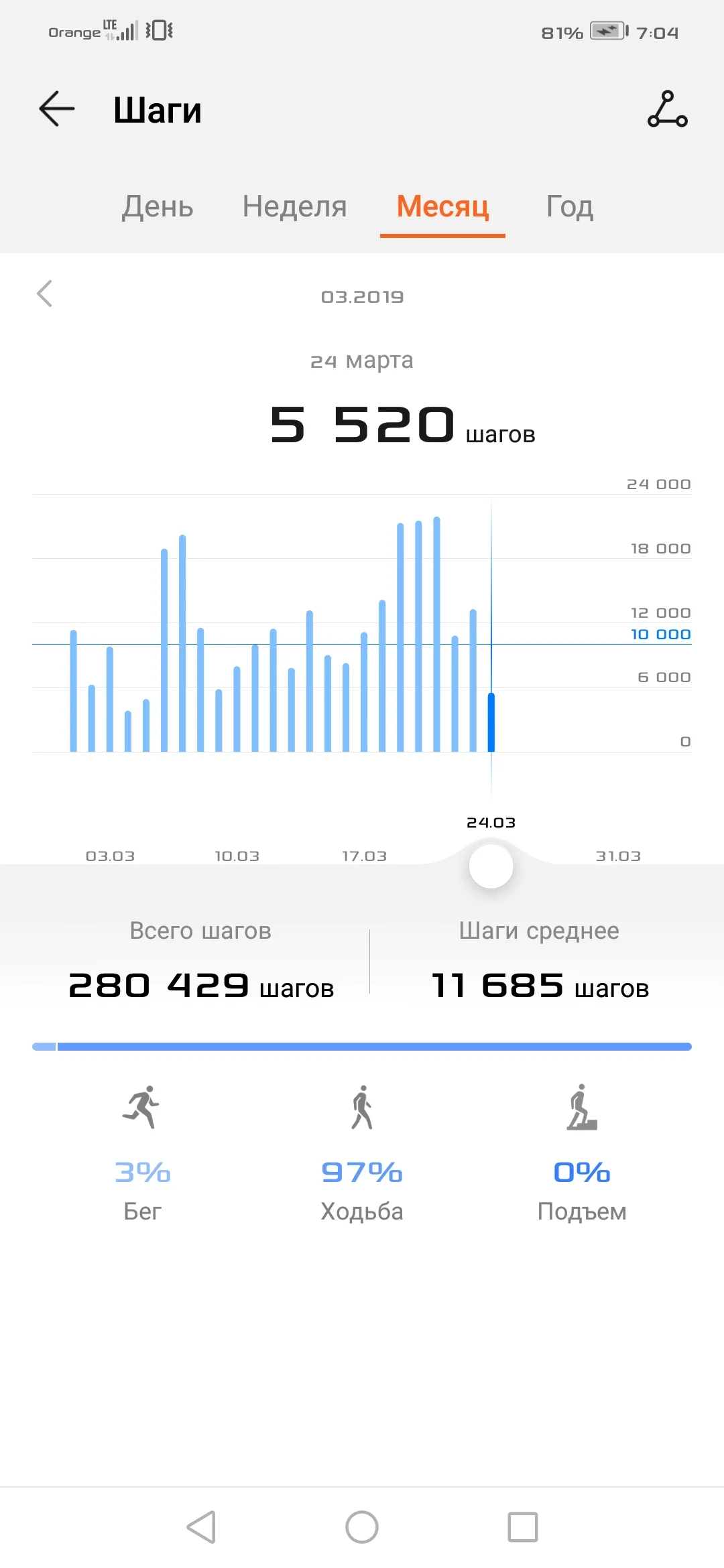Go back from the Шаги screen
The width and height of the screenshot is (724, 1568).
point(57,109)
